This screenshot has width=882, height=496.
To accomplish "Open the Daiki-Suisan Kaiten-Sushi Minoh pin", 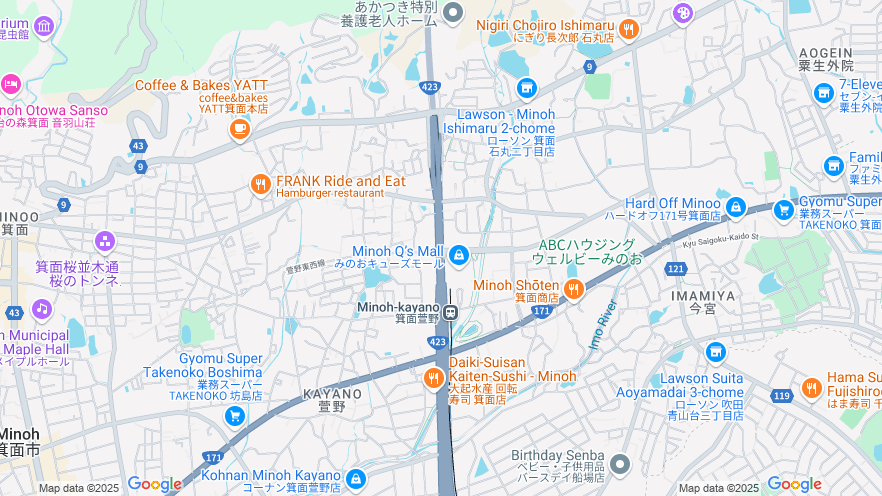I will [433, 378].
